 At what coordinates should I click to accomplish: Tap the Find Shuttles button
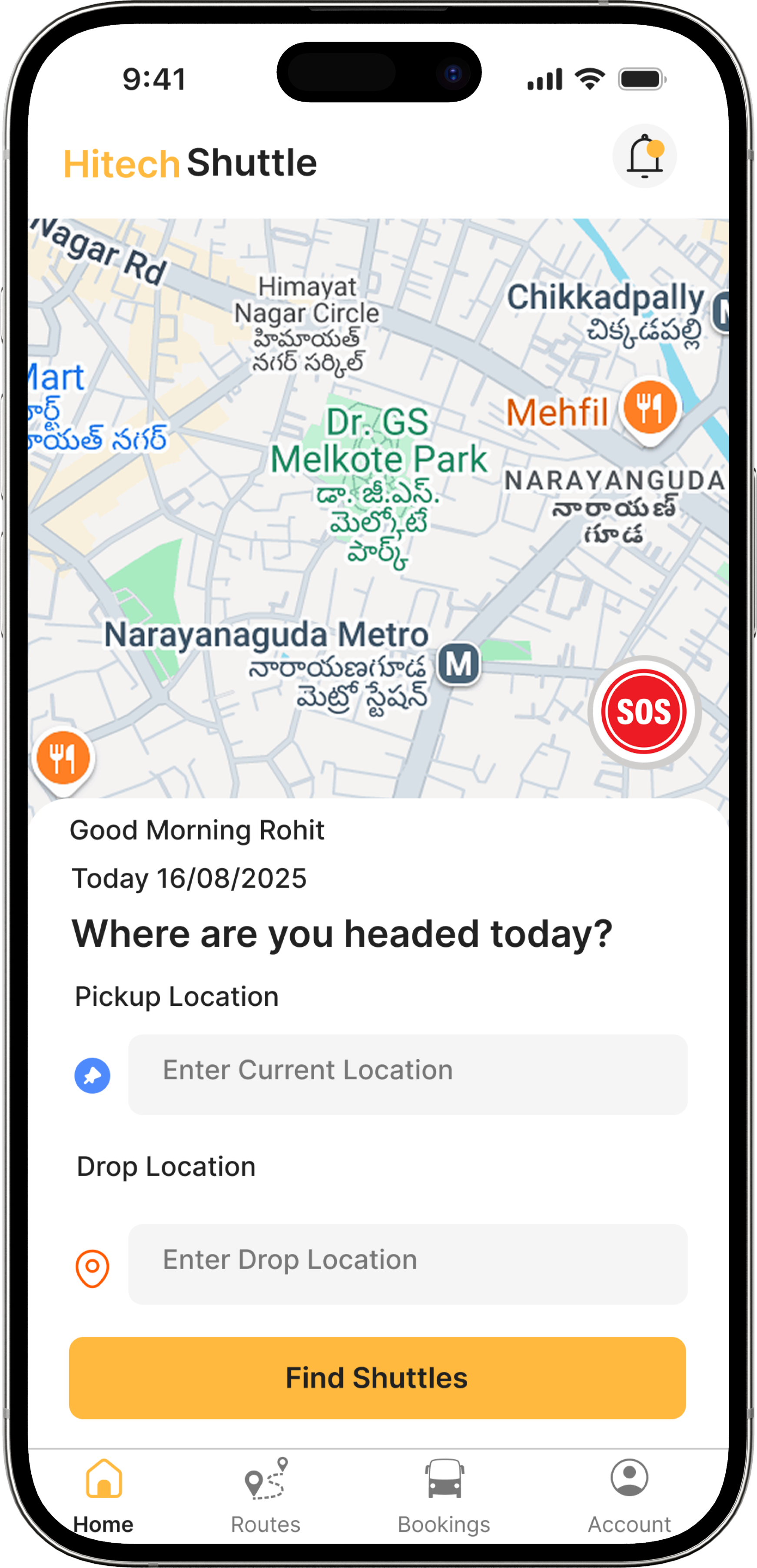click(377, 1377)
